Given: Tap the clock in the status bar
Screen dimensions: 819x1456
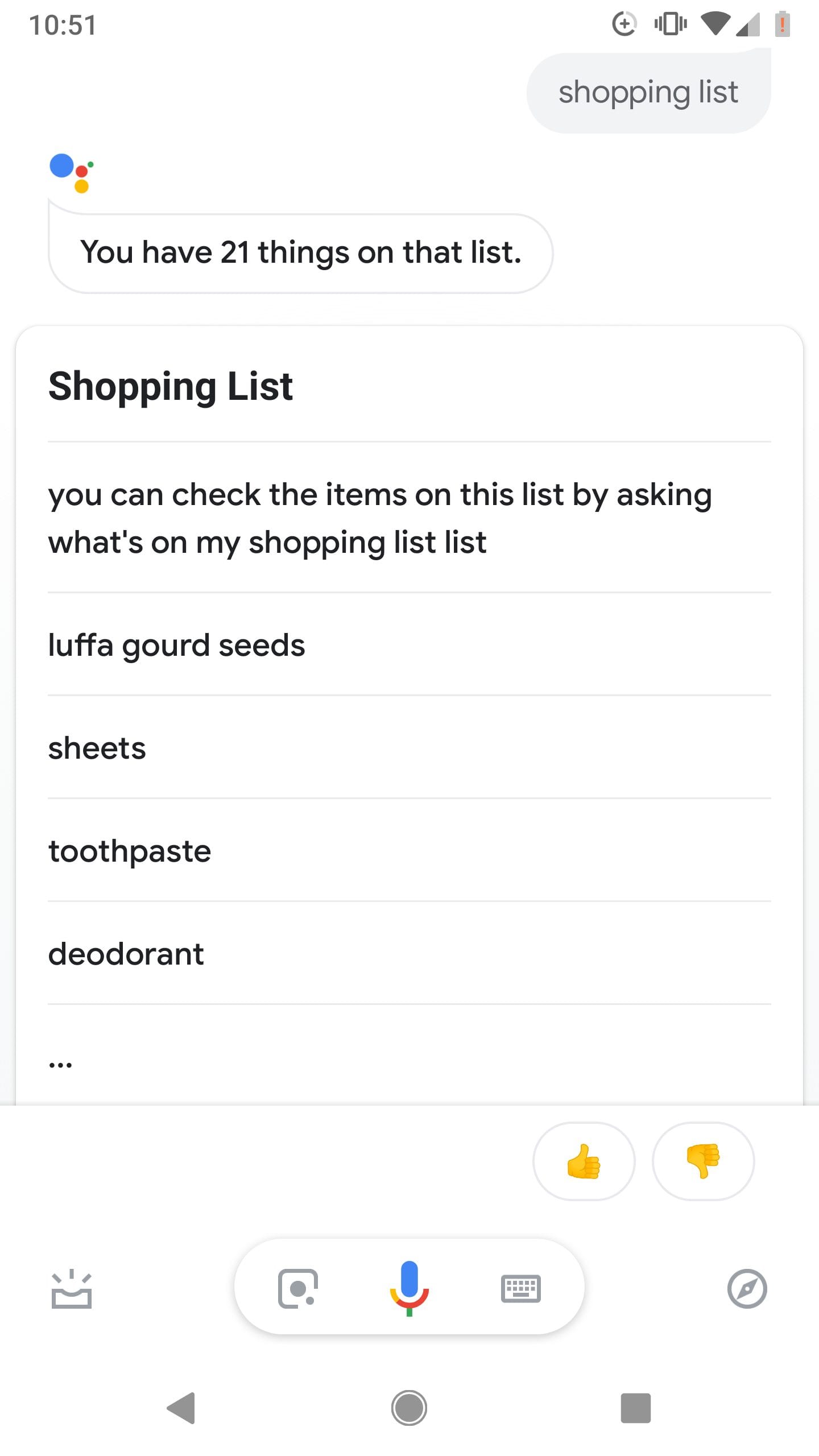Looking at the screenshot, I should [63, 24].
